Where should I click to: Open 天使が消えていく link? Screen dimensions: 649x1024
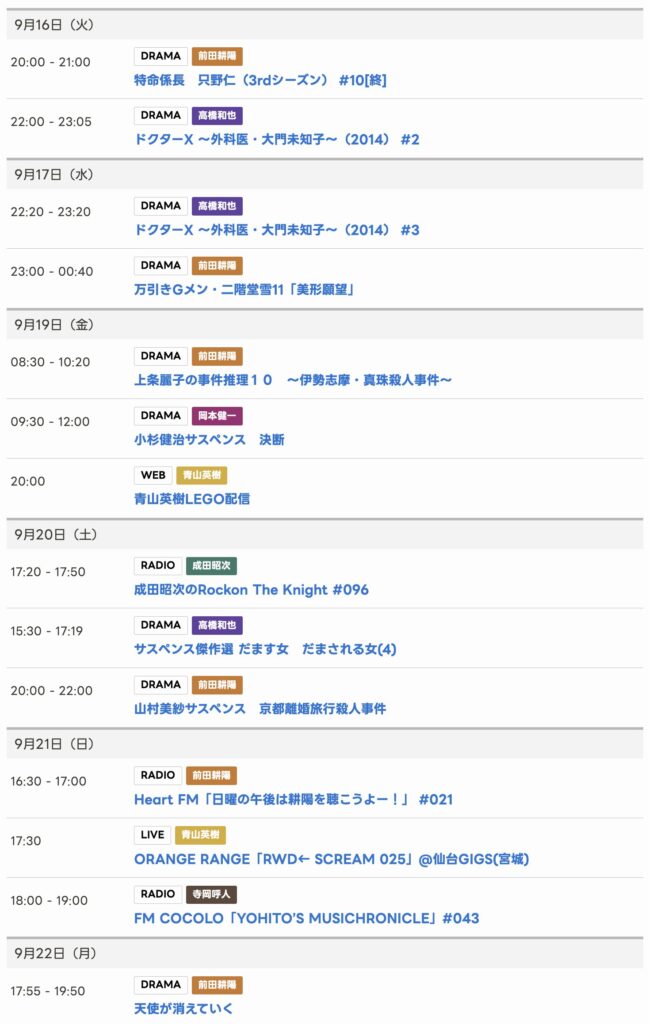tap(184, 1008)
